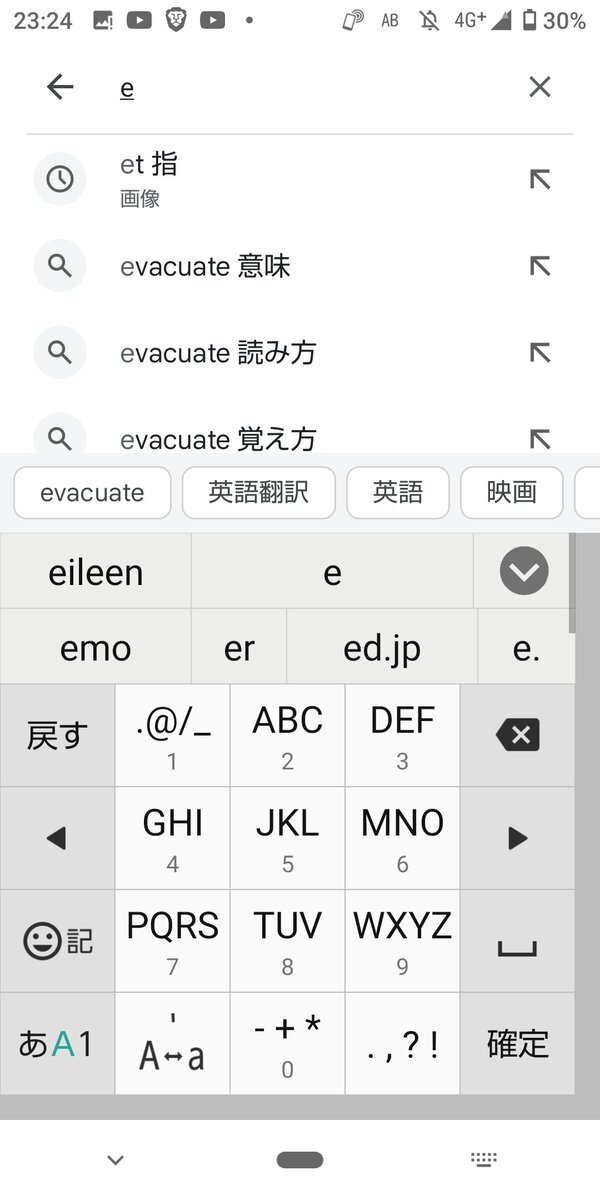Select the 映画 chip
This screenshot has width=600, height=1200.
point(512,492)
